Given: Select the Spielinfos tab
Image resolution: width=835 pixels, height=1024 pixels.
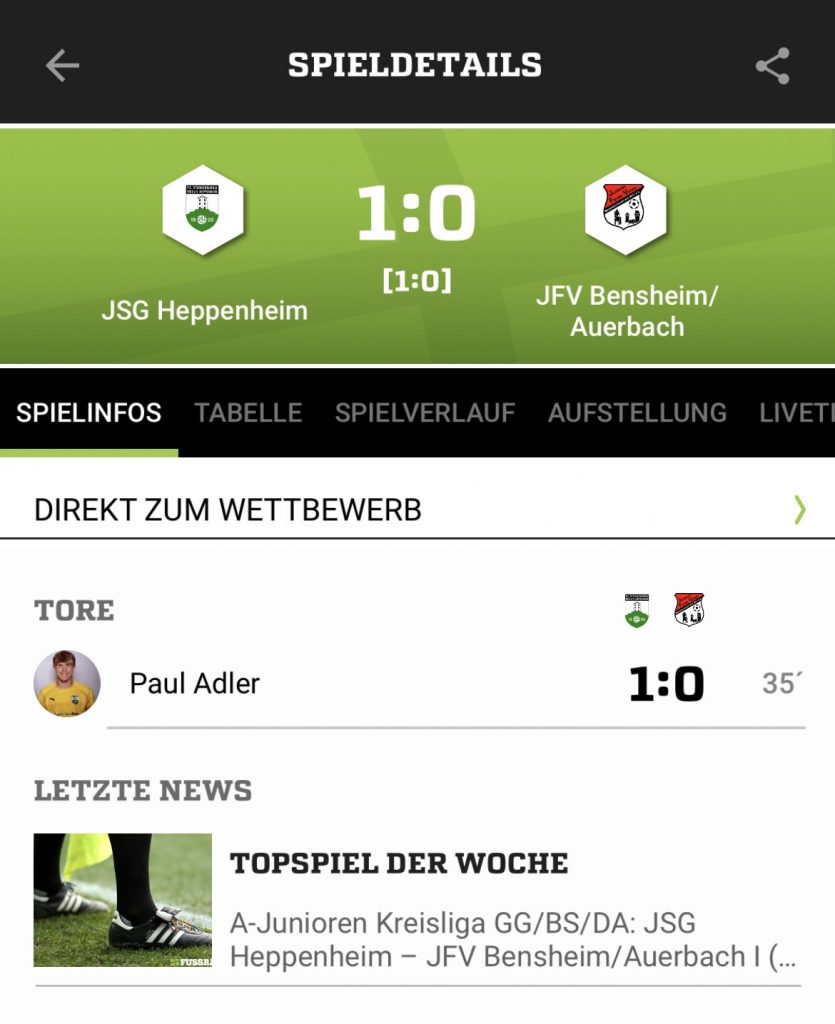Looking at the screenshot, I should [x=89, y=413].
